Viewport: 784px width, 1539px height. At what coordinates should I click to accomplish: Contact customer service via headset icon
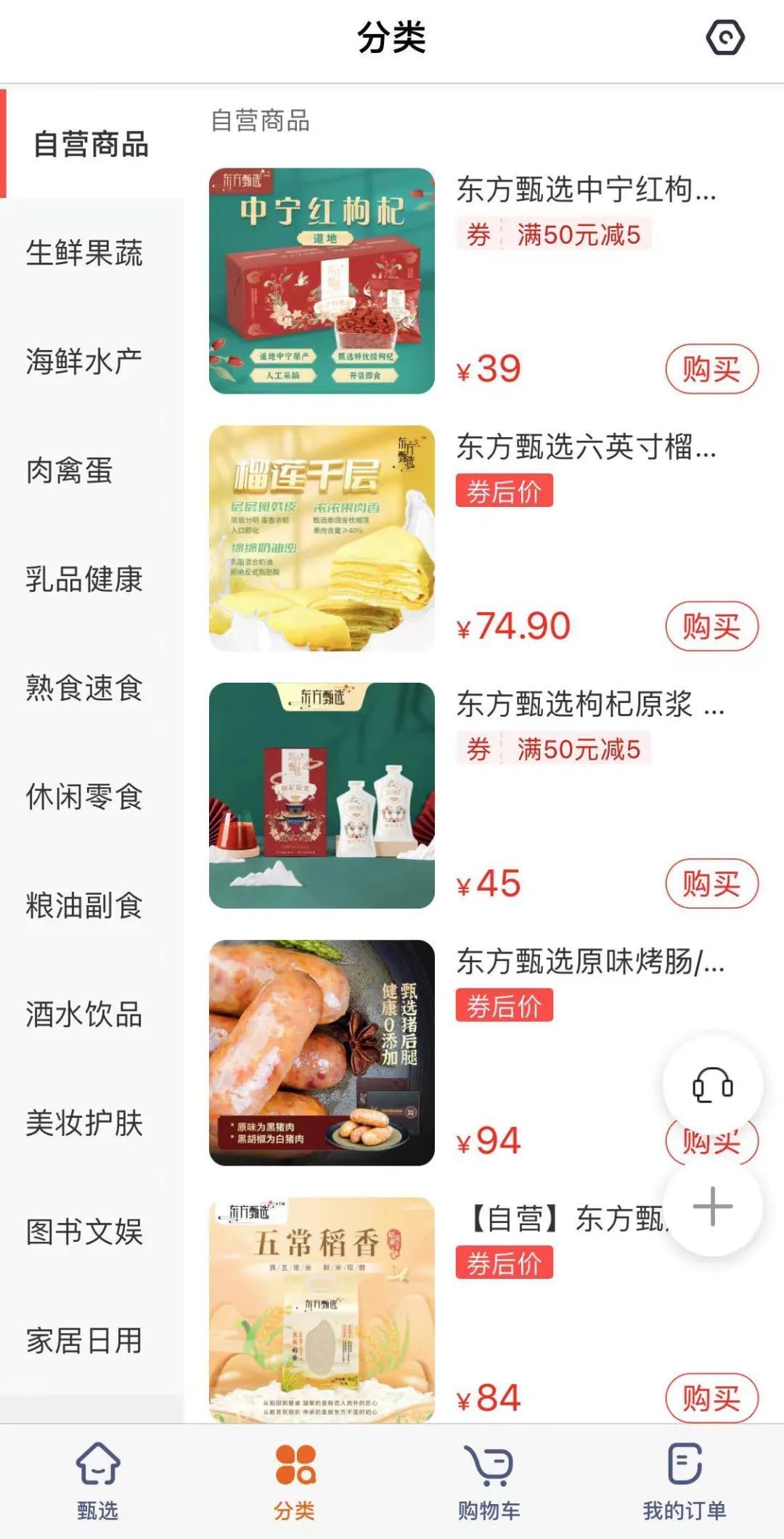pyautogui.click(x=712, y=1085)
